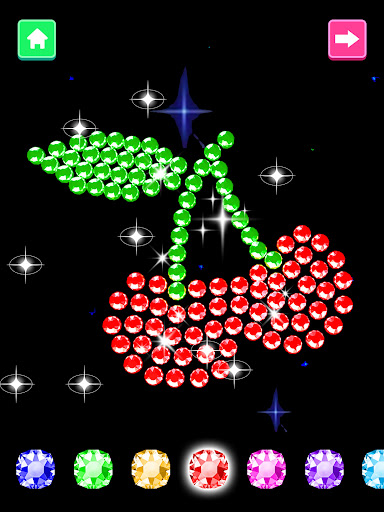Pick the light blue gem color

coord(373,469)
